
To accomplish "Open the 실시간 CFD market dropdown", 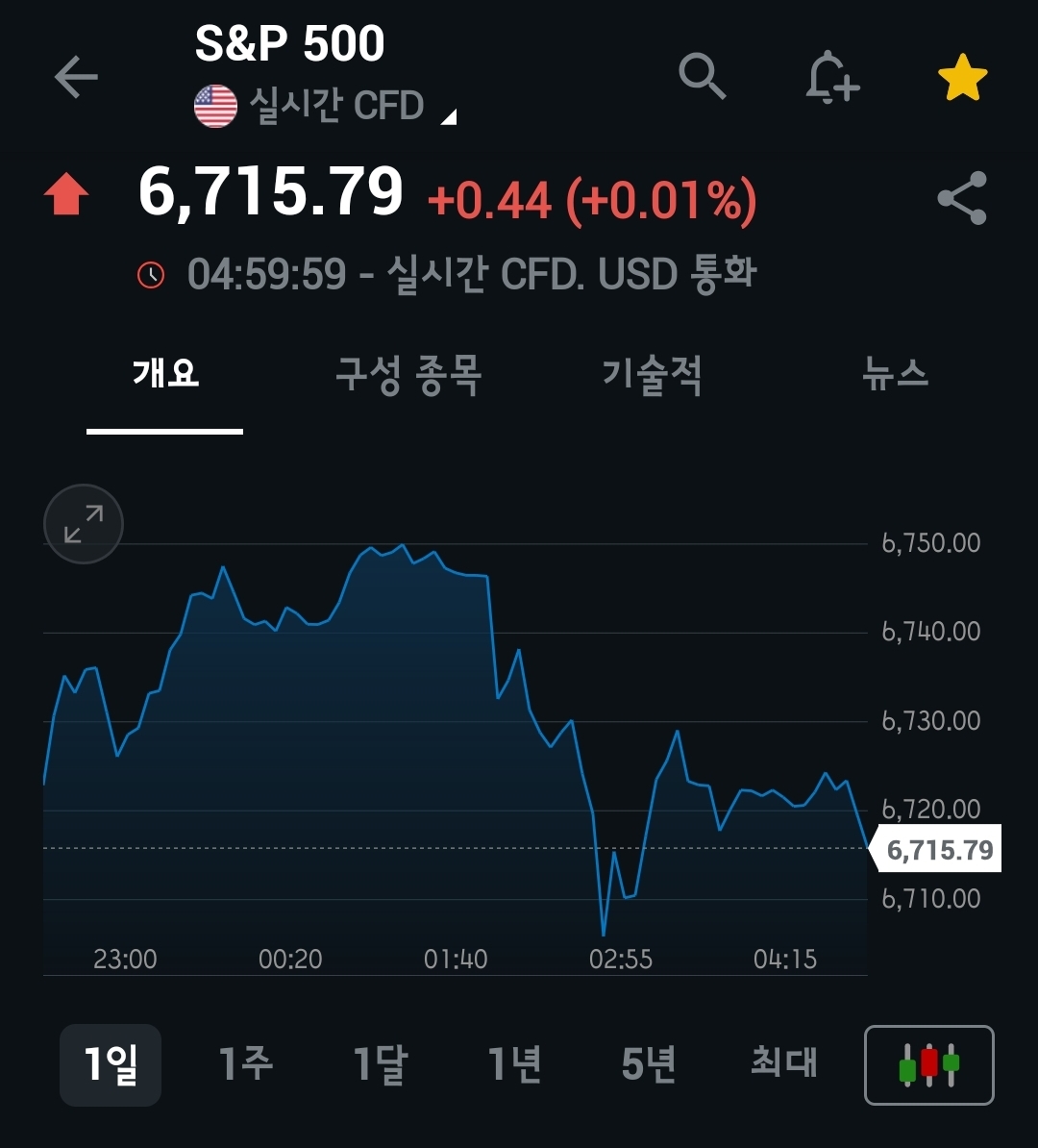I will [336, 106].
